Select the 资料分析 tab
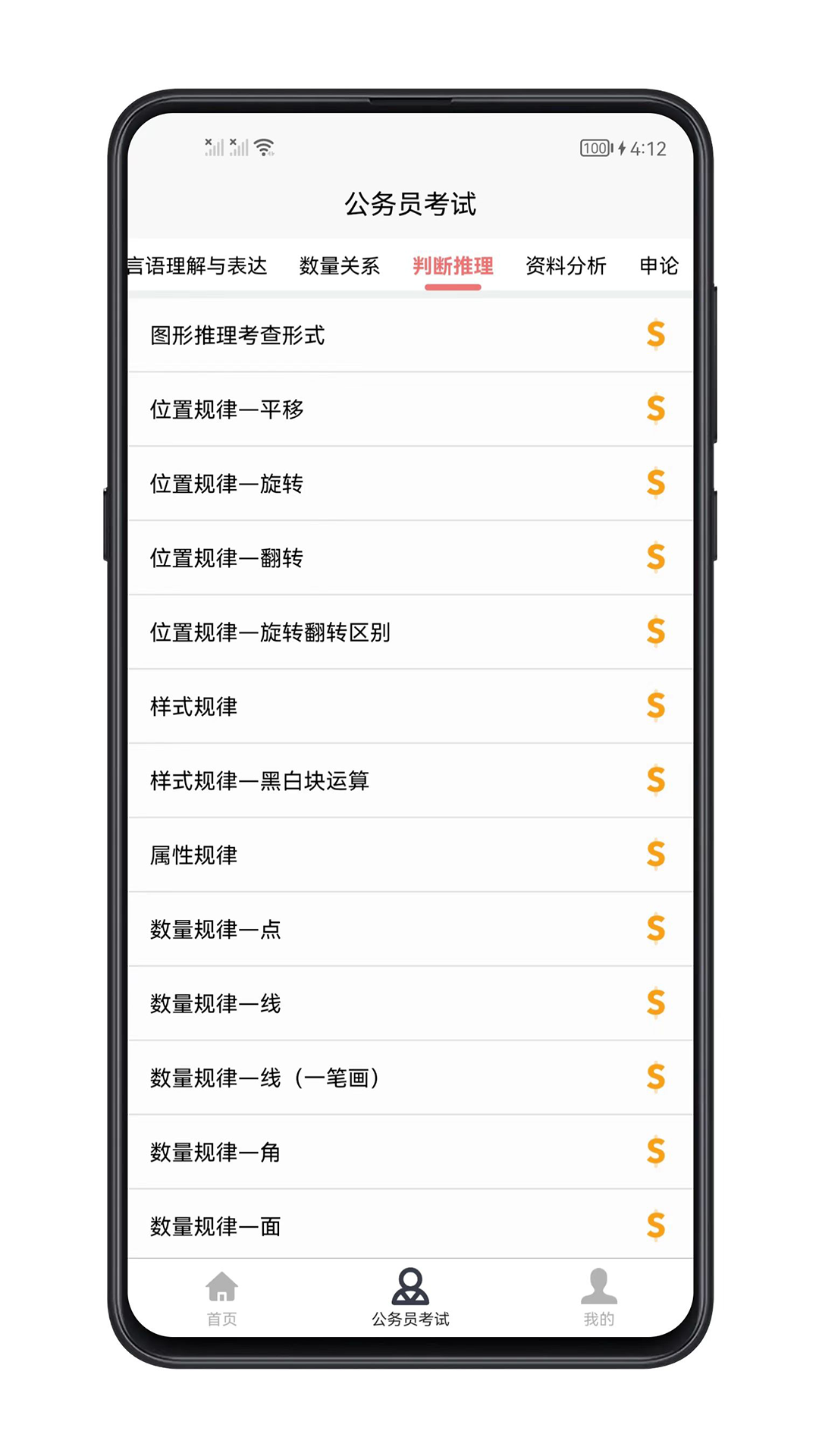Screen dimensions: 819x1456 click(x=566, y=266)
